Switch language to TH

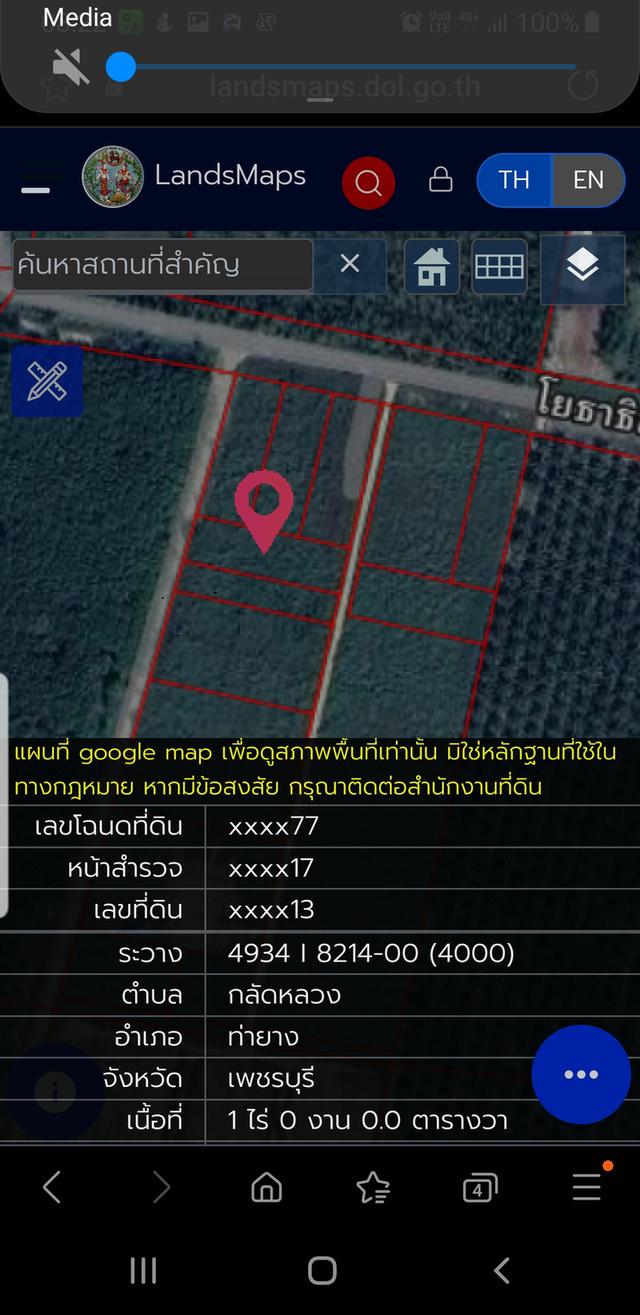tap(514, 180)
